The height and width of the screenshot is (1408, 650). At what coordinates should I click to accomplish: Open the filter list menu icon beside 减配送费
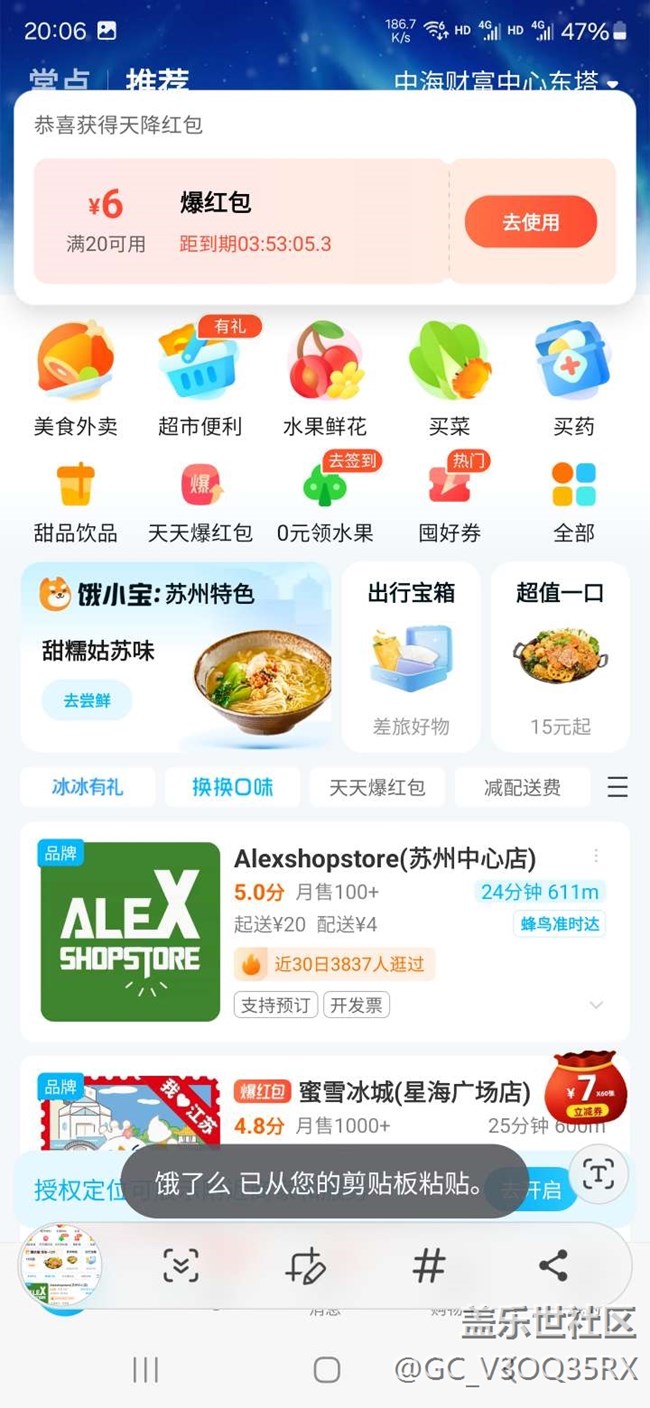click(x=618, y=787)
